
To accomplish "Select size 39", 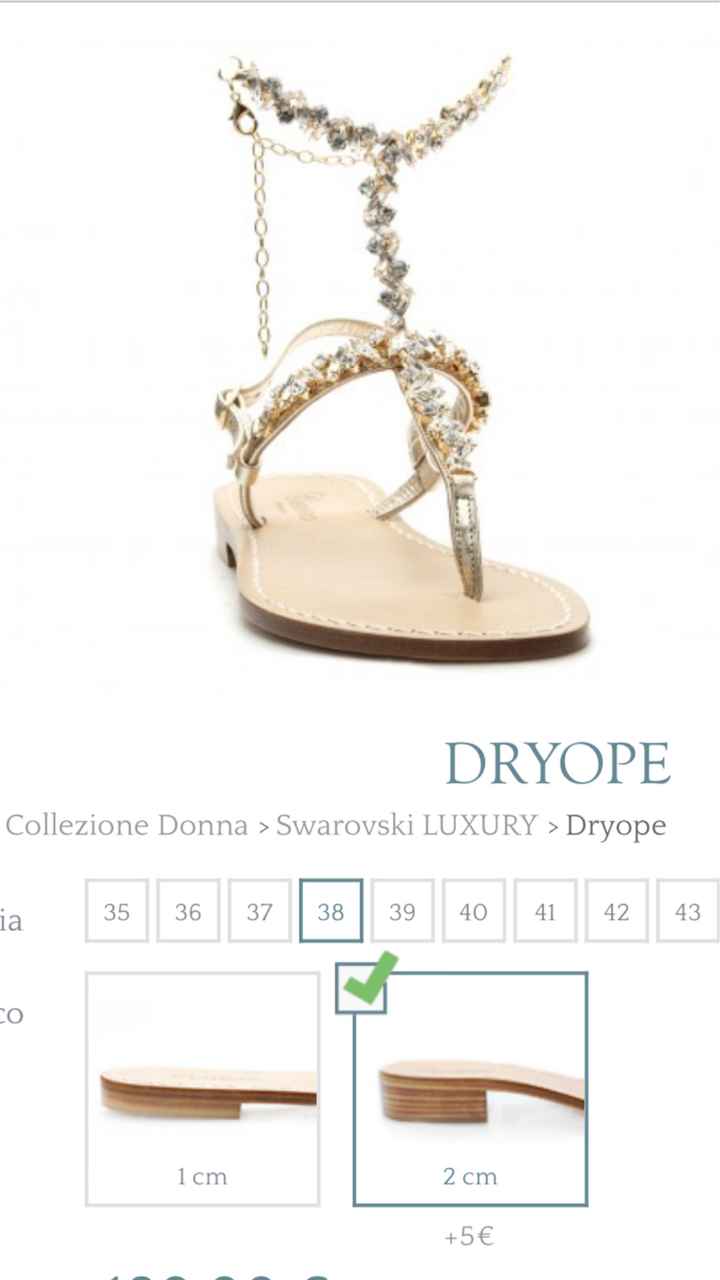I will pyautogui.click(x=402, y=911).
